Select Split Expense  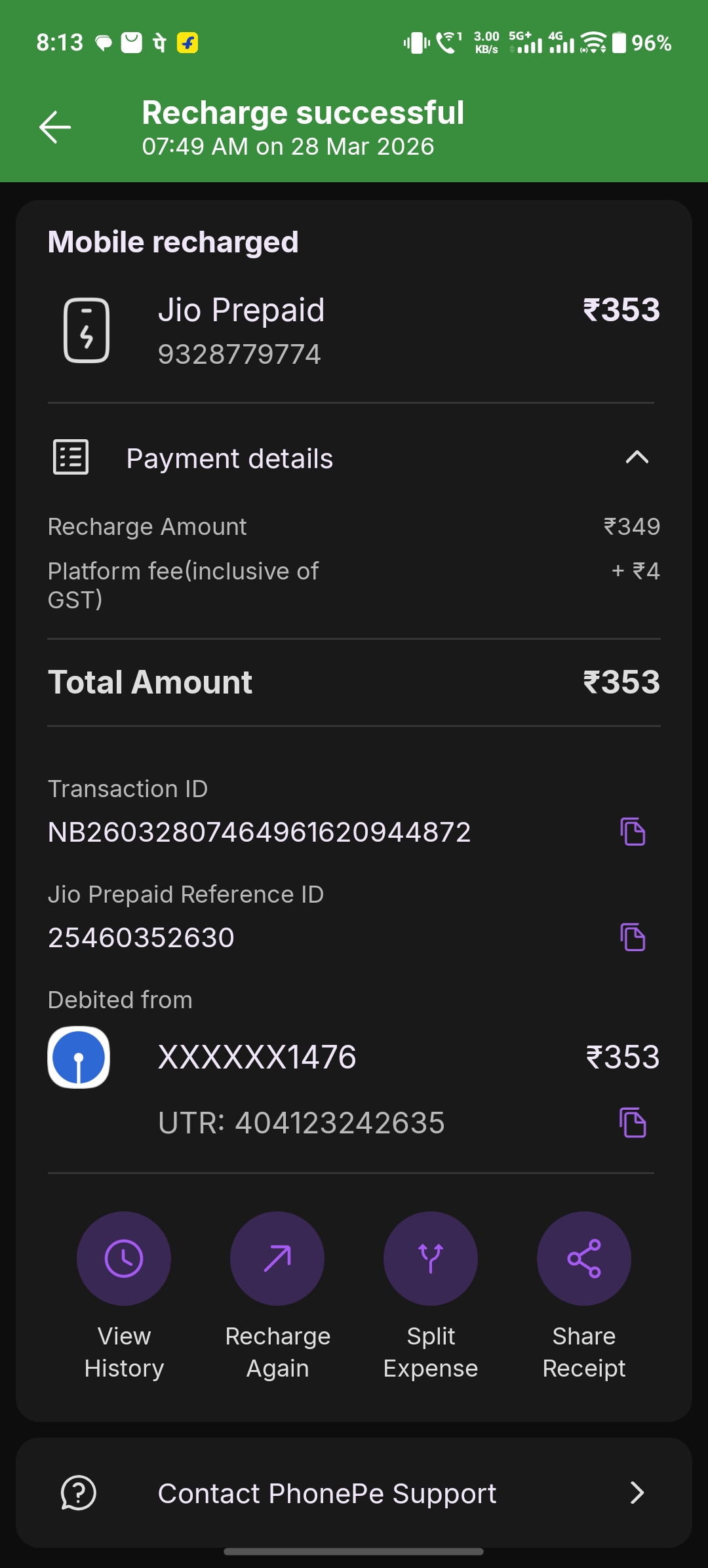pyautogui.click(x=431, y=1259)
